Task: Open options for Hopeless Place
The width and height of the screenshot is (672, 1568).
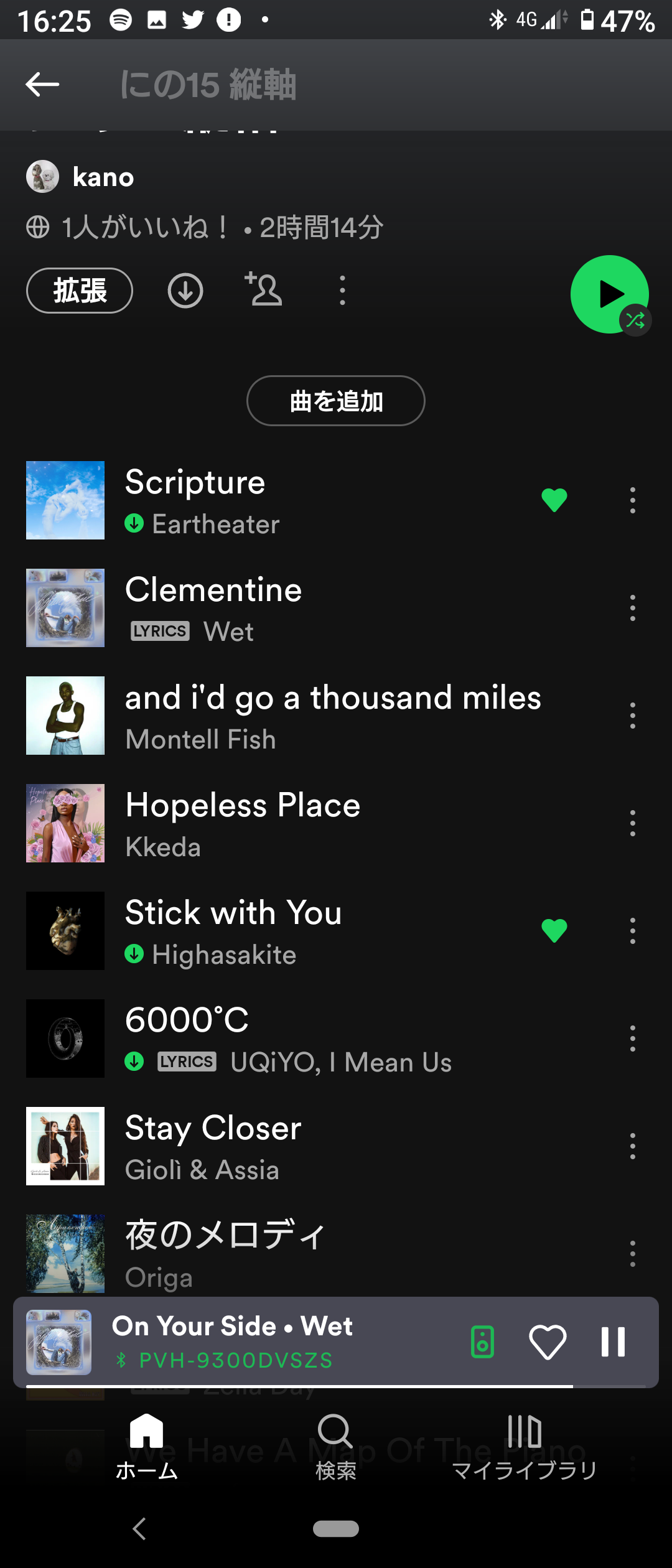Action: pos(633,823)
